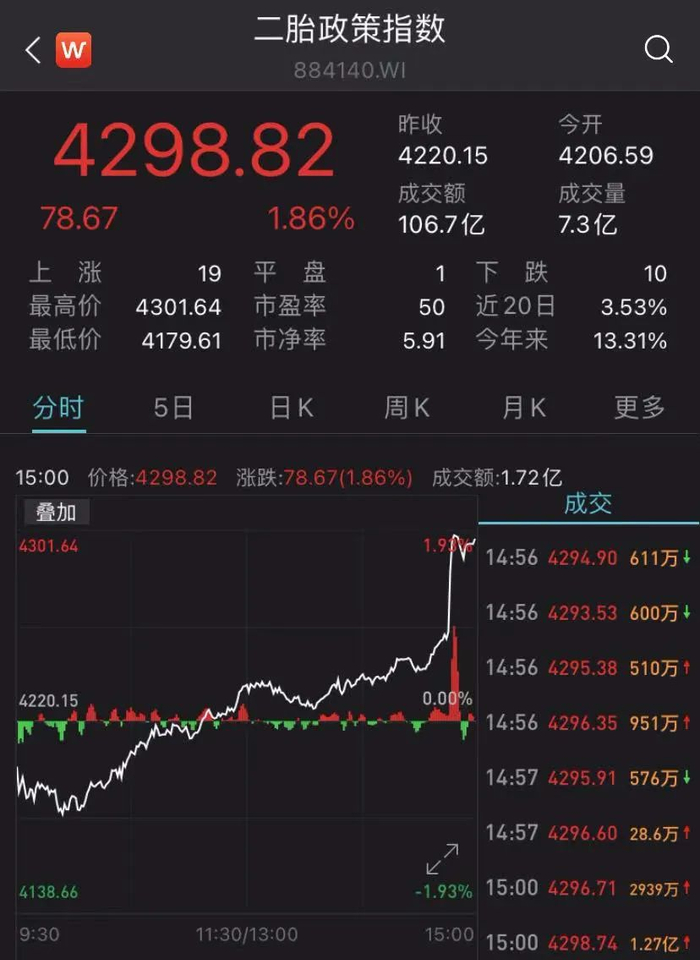Image resolution: width=700 pixels, height=960 pixels.
Task: Go back using the top-left arrow
Action: [x=32, y=50]
